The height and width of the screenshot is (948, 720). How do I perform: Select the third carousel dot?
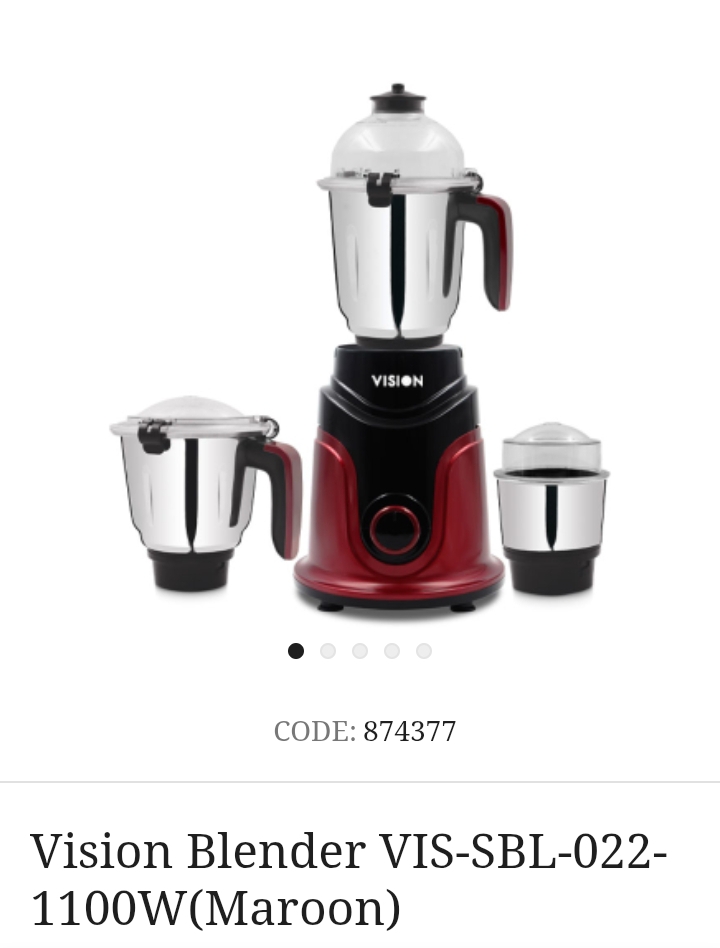pyautogui.click(x=360, y=651)
